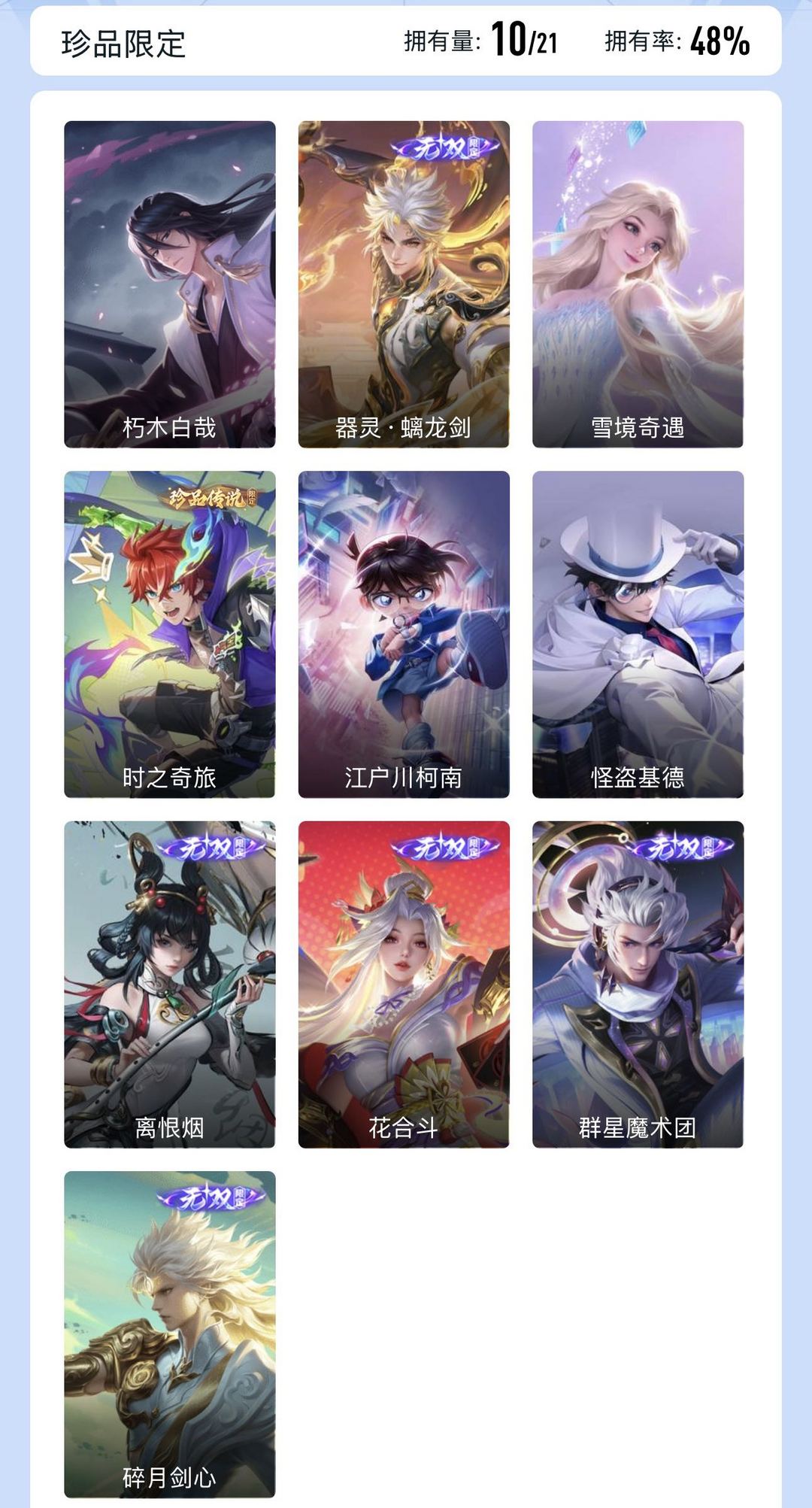View the 怪盗基德 skin card
Screen dimensions: 812x1508
(638, 635)
